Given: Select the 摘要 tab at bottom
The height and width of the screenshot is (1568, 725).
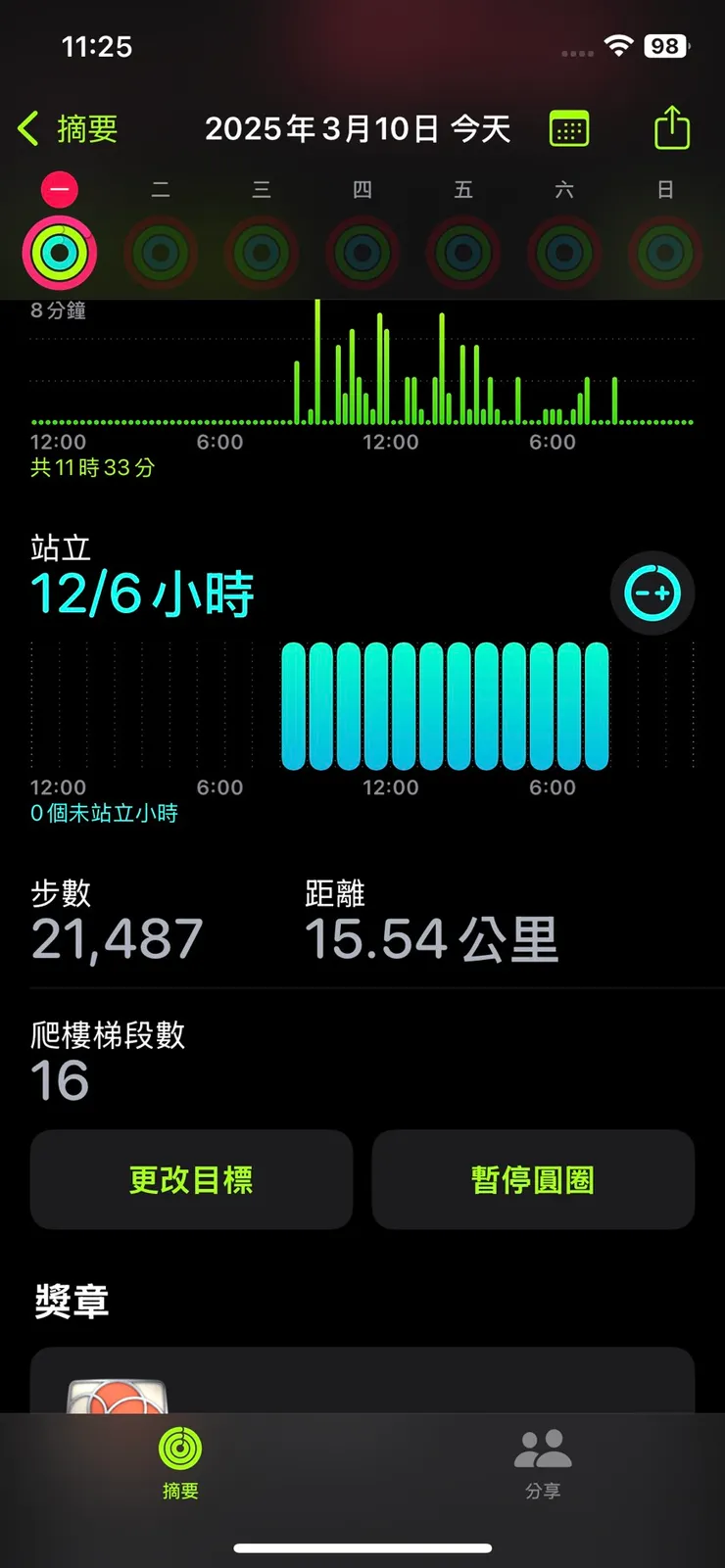Looking at the screenshot, I should (x=178, y=1466).
